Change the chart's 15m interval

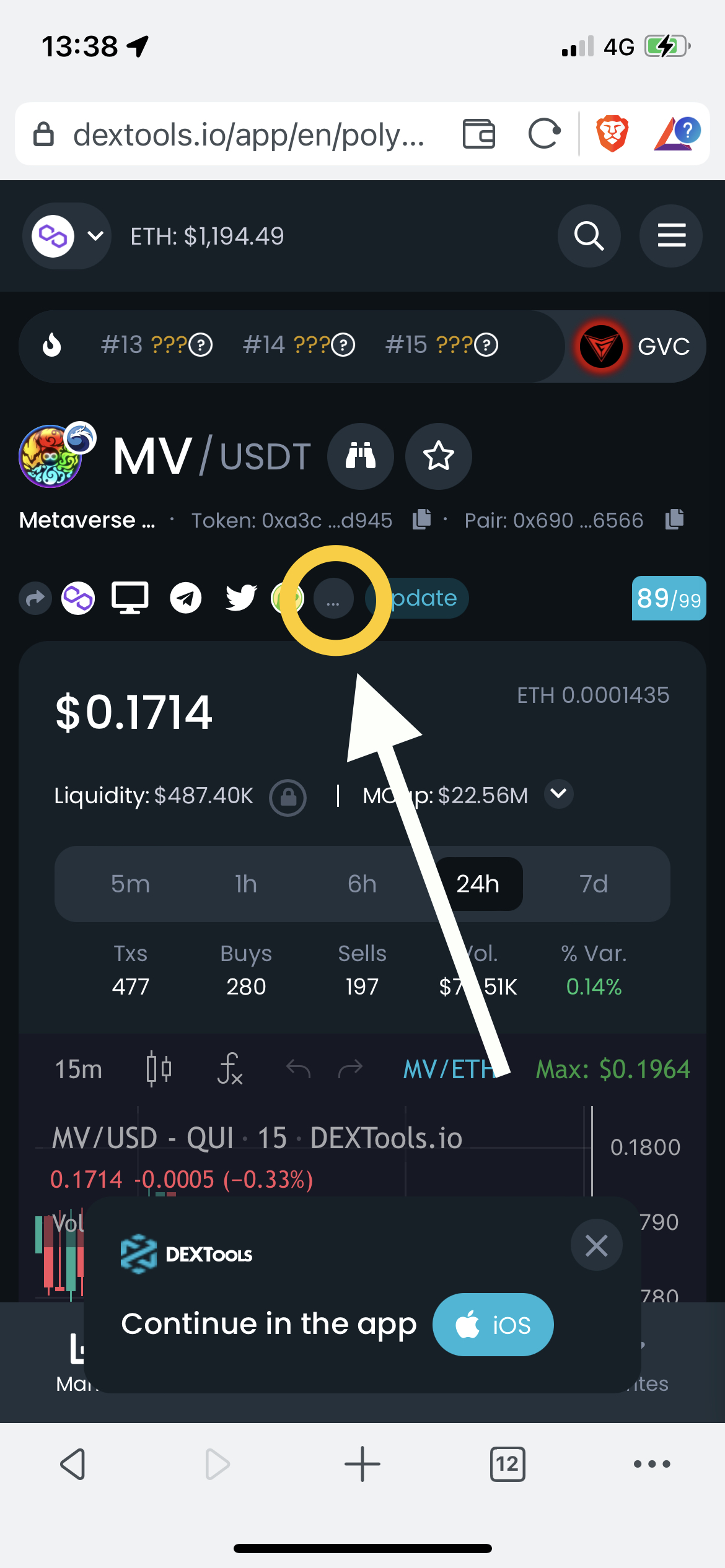pyautogui.click(x=79, y=1069)
